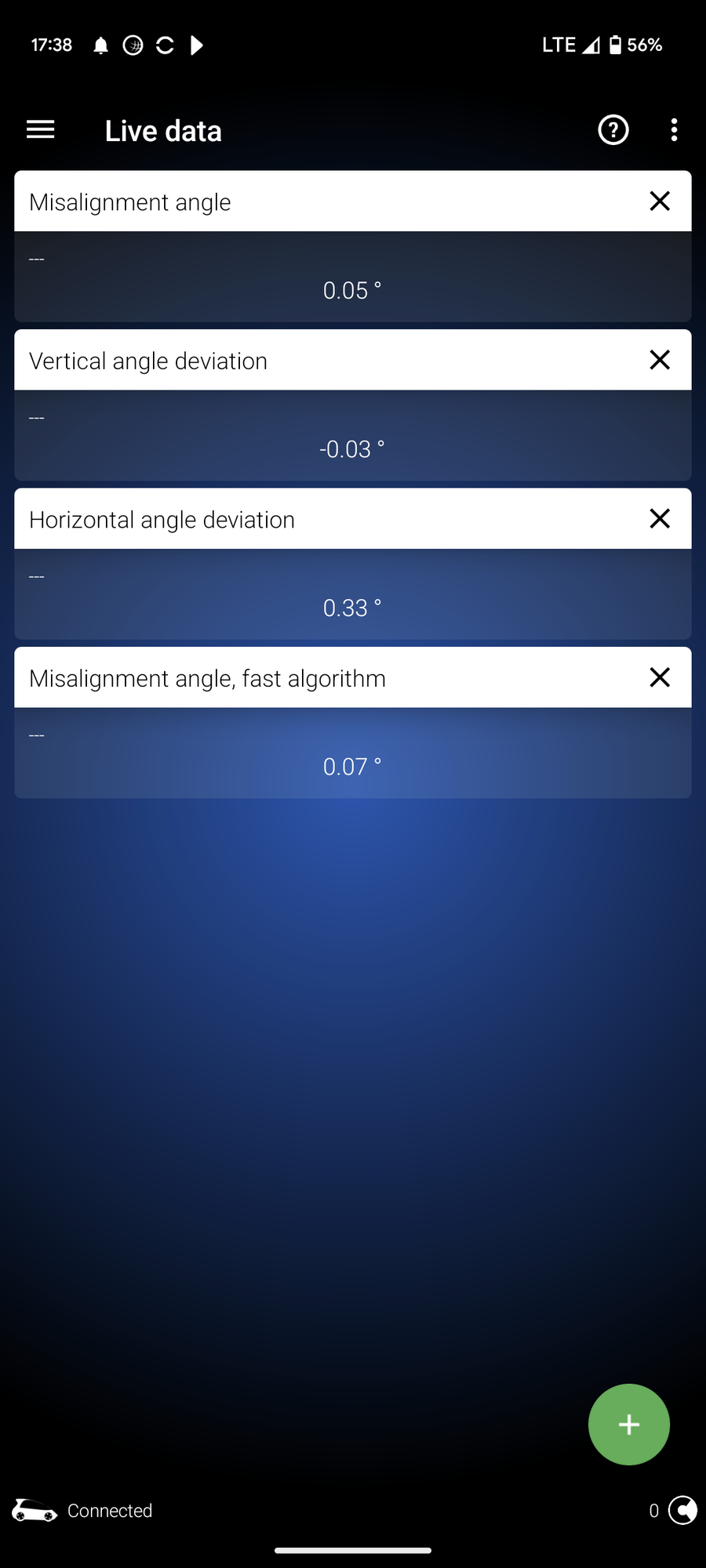Tap the Connected status text
Viewport: 706px width, 1568px height.
tap(110, 1511)
